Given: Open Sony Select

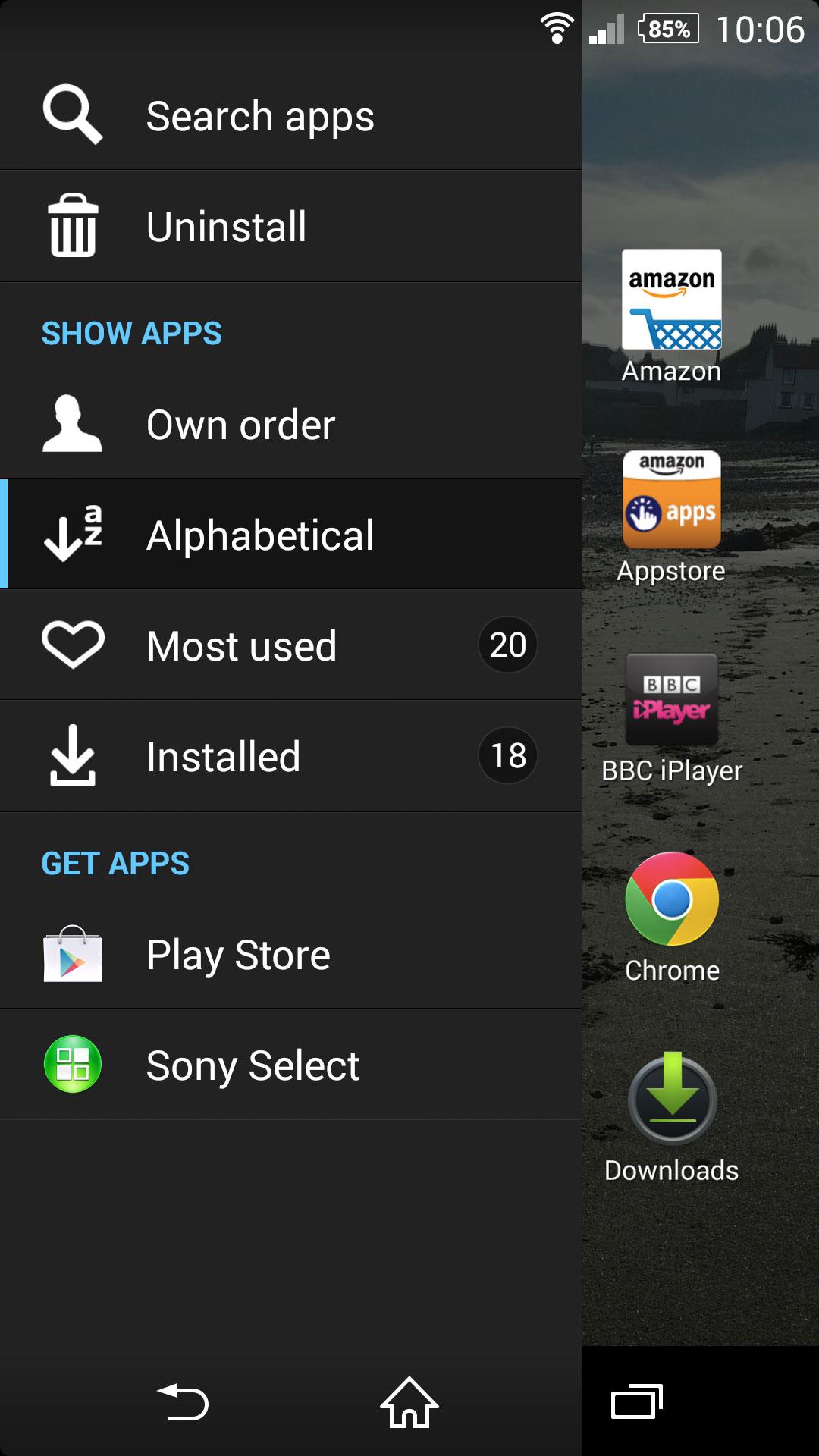Looking at the screenshot, I should [290, 1064].
